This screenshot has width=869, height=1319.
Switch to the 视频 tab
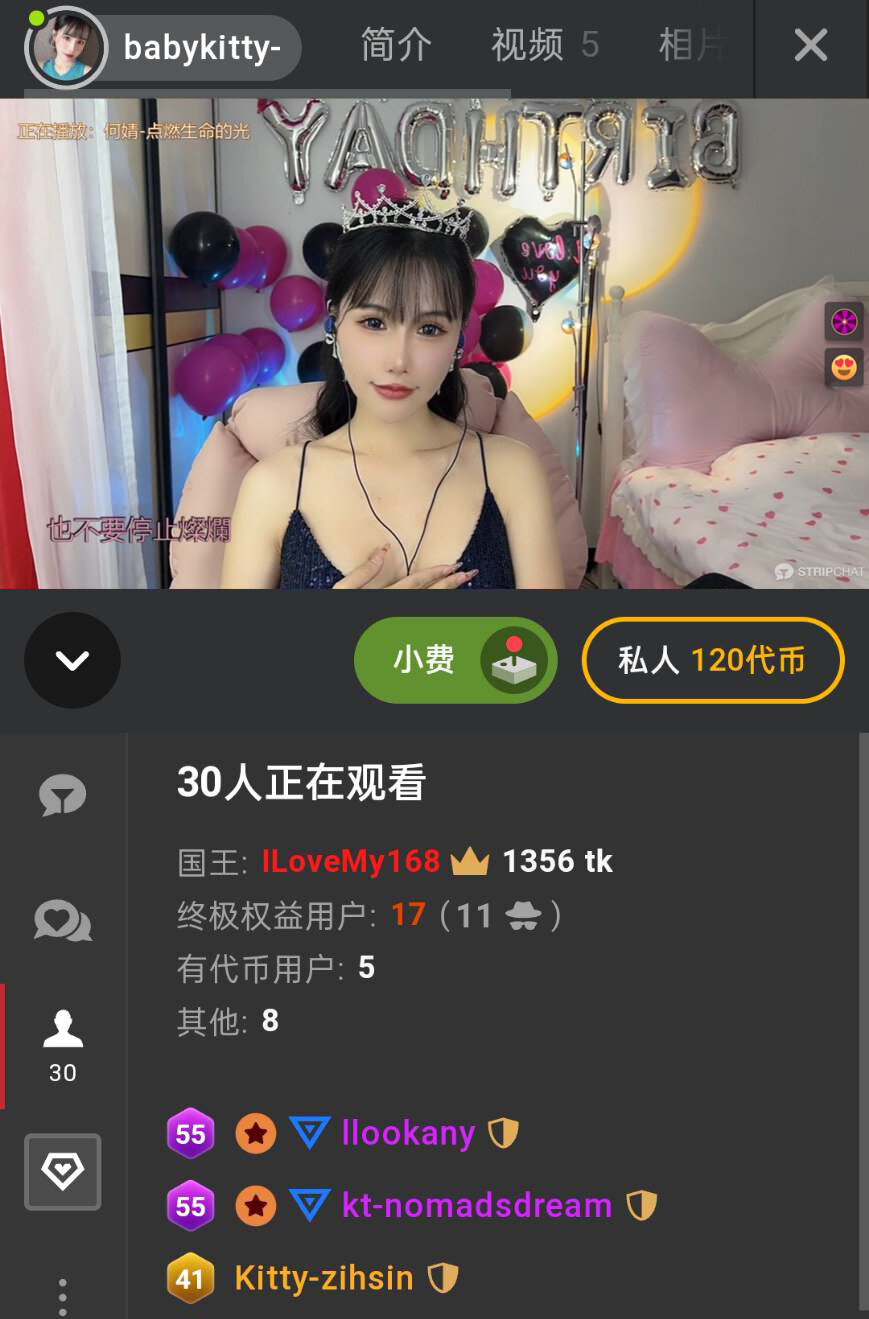point(543,45)
